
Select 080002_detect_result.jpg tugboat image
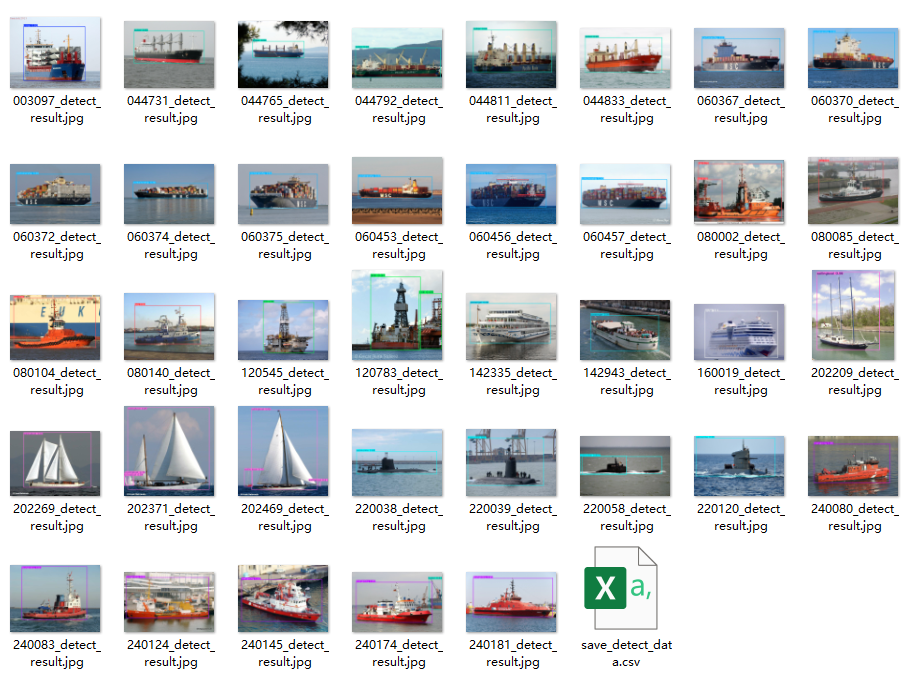[x=739, y=190]
